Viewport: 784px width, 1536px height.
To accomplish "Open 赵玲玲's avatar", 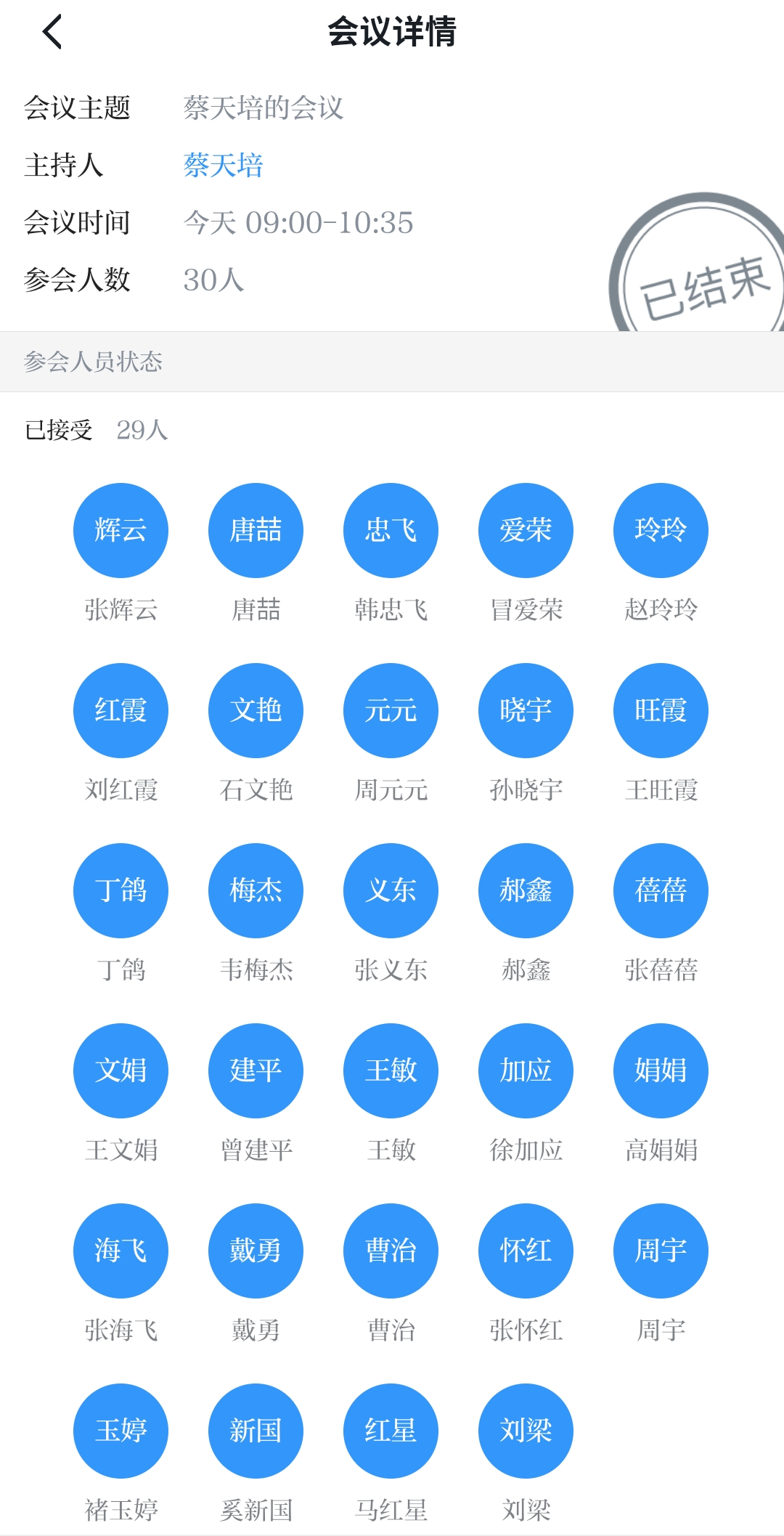I will pos(661,530).
